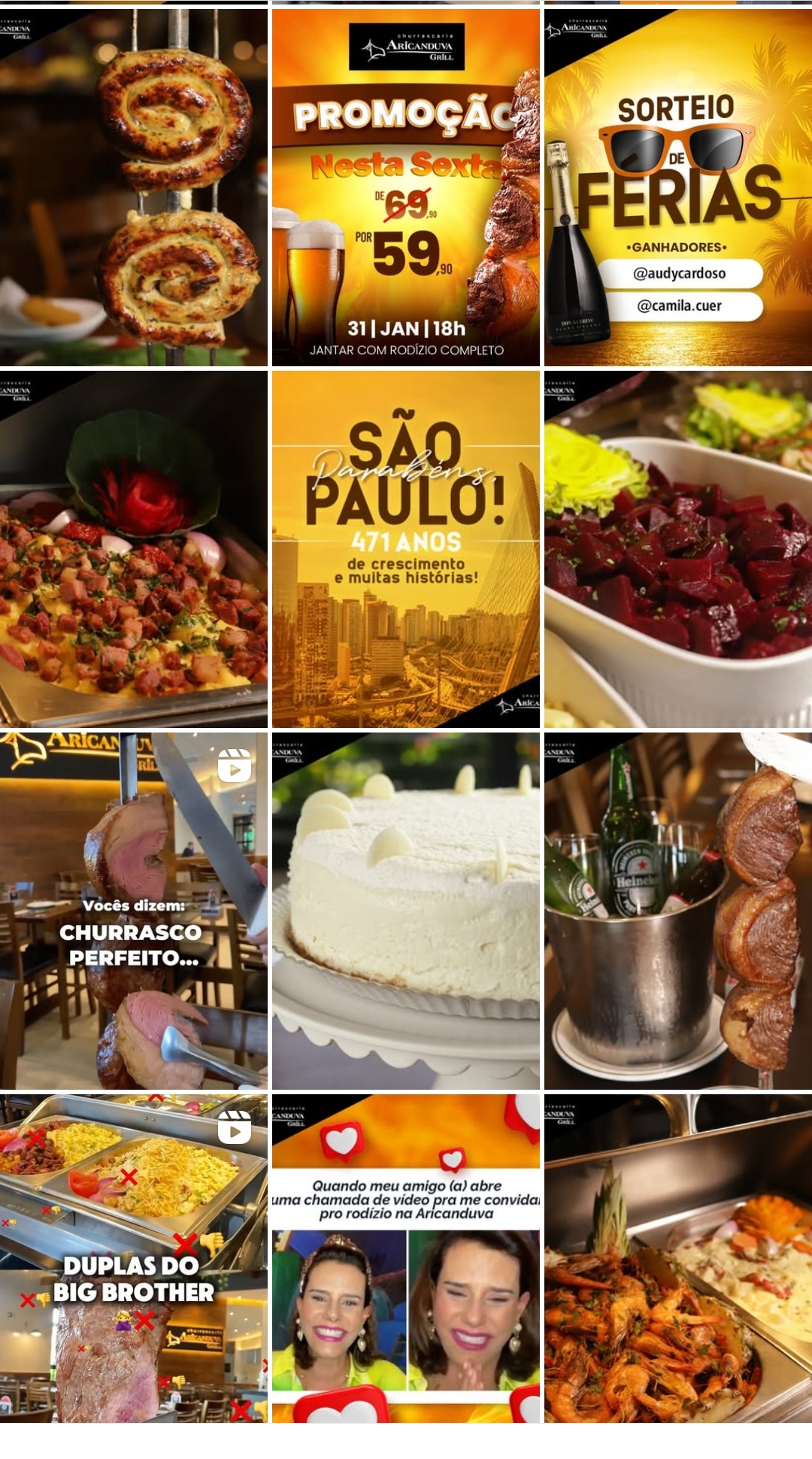View the Sorteio de Férias winners post
Image resolution: width=812 pixels, height=1459 pixels.
click(678, 187)
